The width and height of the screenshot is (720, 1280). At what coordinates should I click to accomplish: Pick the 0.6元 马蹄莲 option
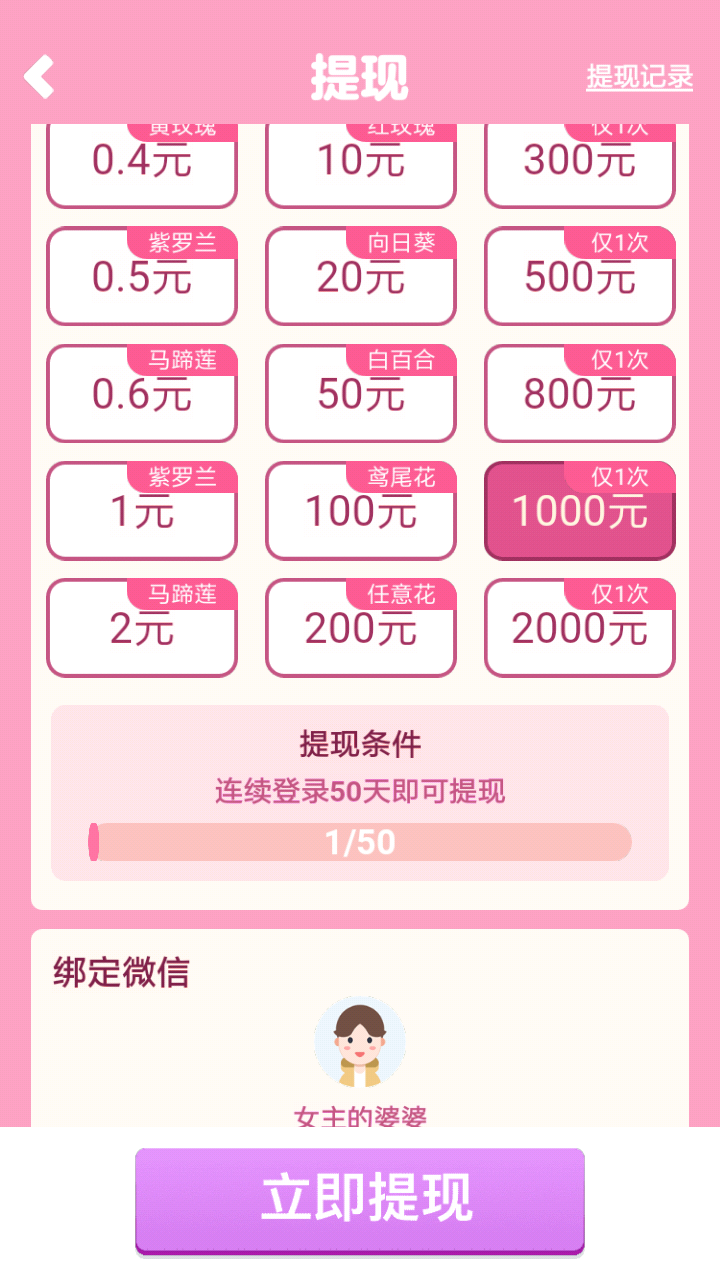coord(142,394)
